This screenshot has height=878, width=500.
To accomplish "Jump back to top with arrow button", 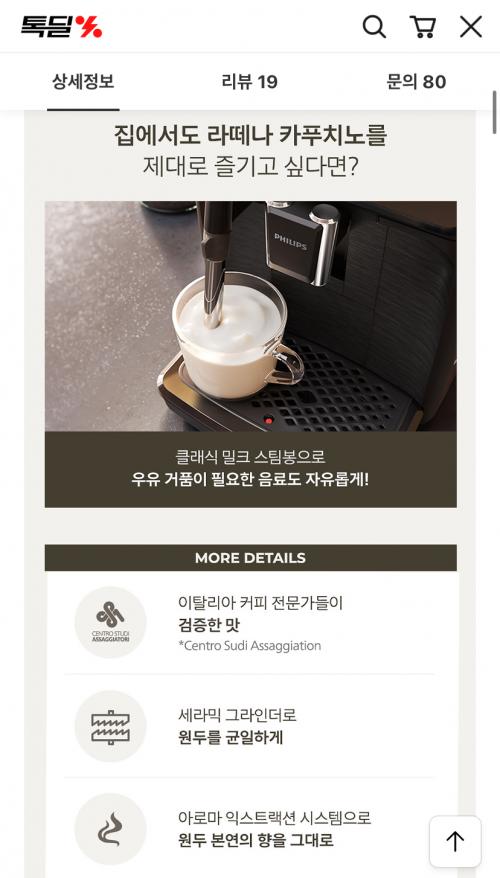I will [455, 841].
